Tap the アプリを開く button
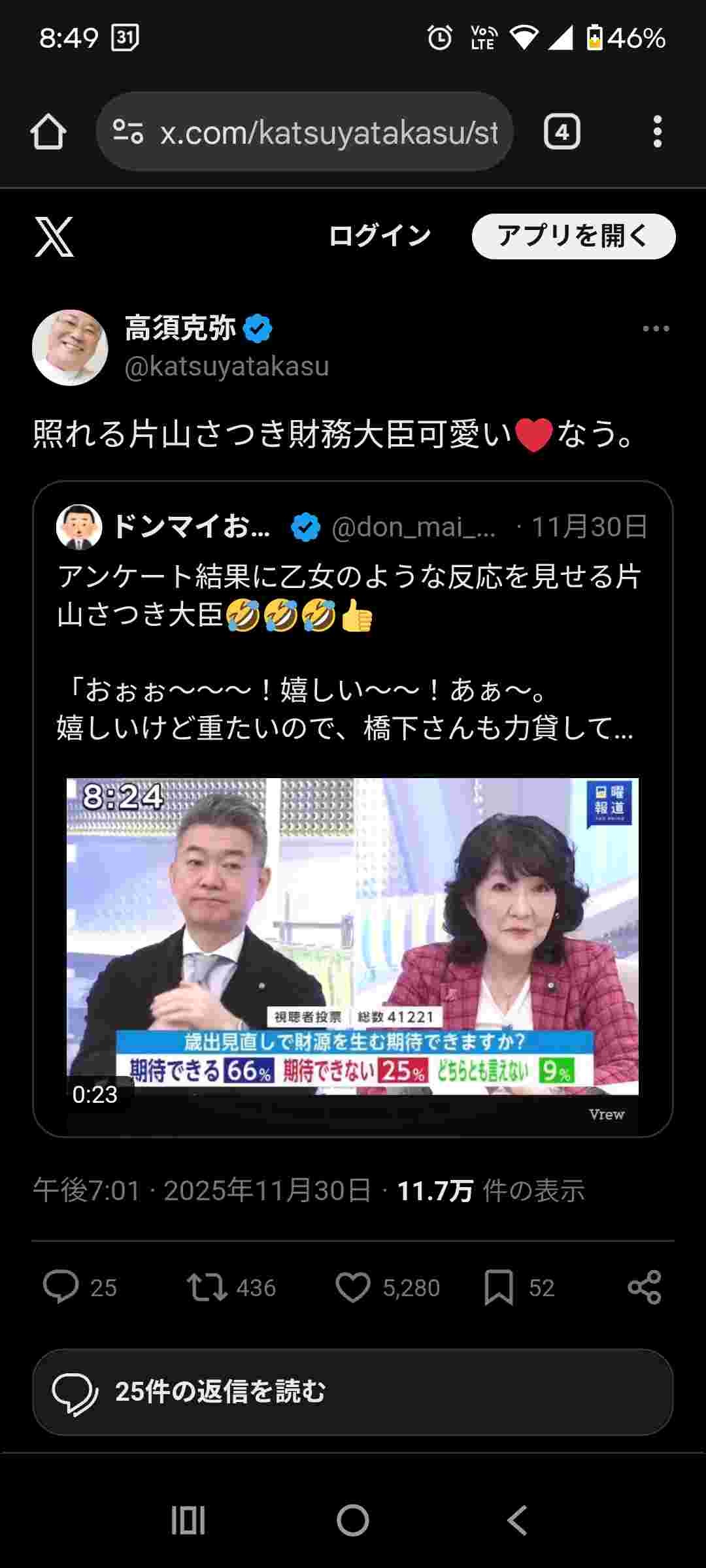This screenshot has height=1568, width=706. point(573,237)
